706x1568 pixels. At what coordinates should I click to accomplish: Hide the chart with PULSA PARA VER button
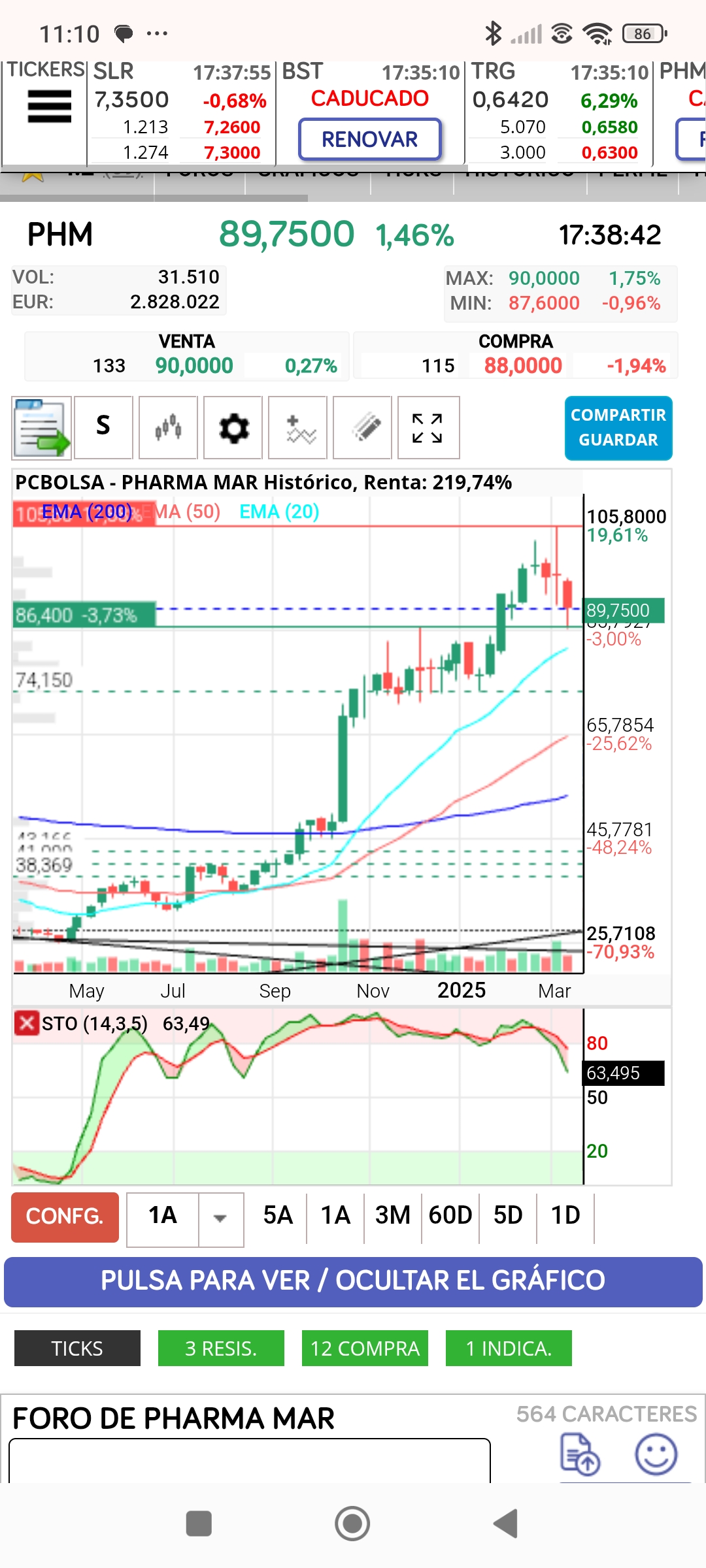click(x=353, y=1281)
